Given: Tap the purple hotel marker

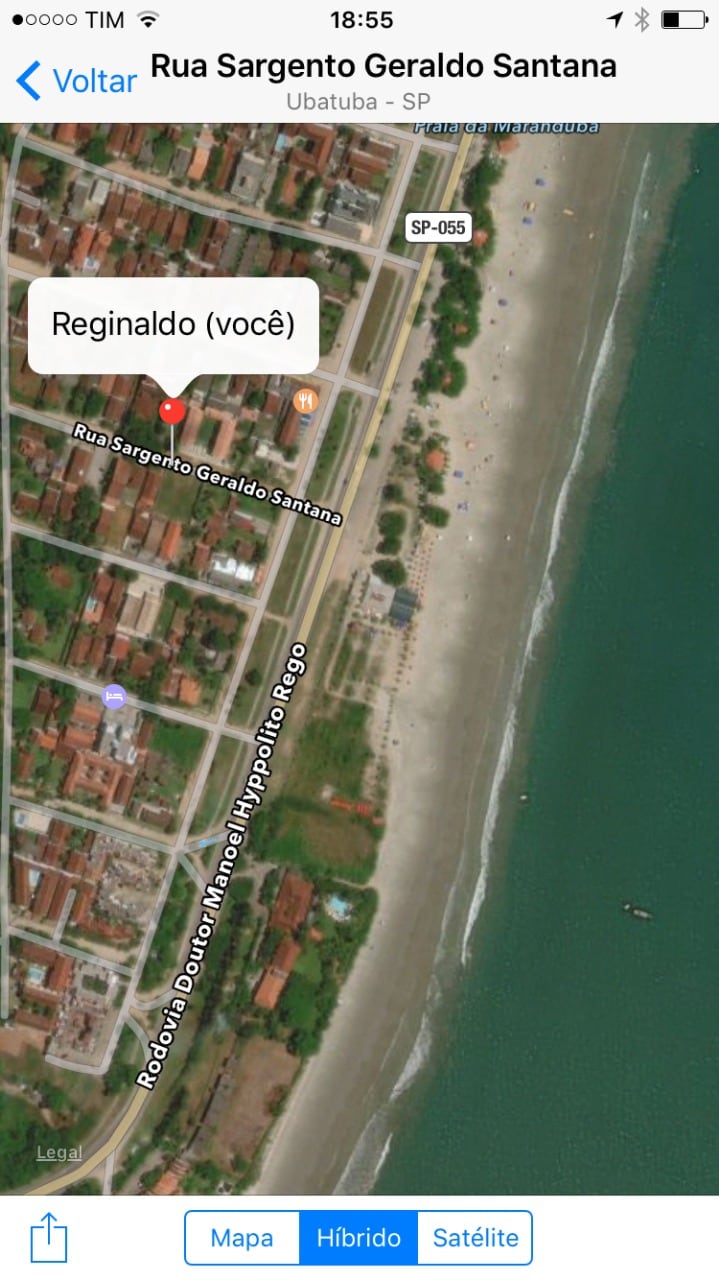Looking at the screenshot, I should pos(114,696).
